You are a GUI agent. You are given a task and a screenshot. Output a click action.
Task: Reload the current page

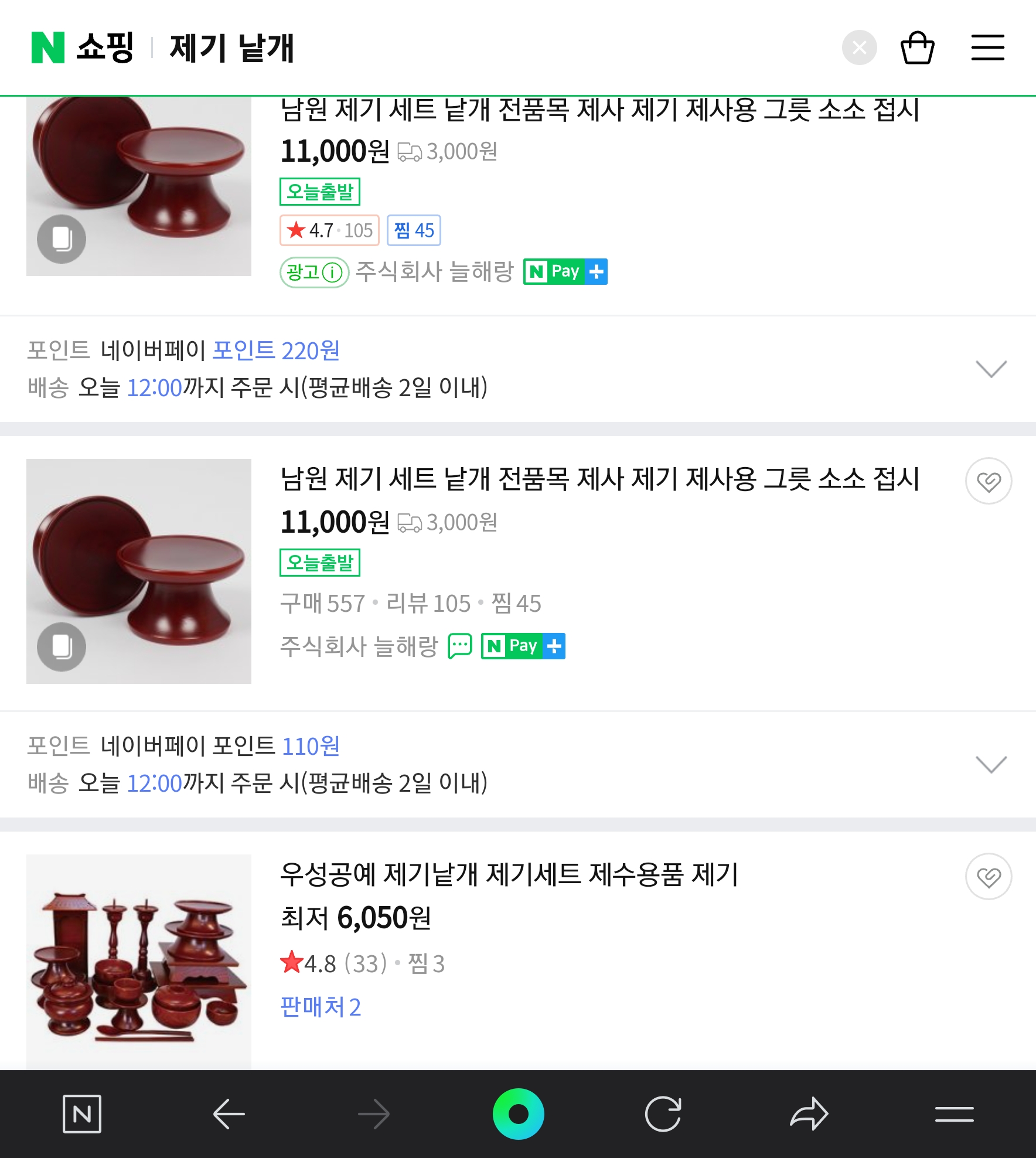pos(663,1113)
